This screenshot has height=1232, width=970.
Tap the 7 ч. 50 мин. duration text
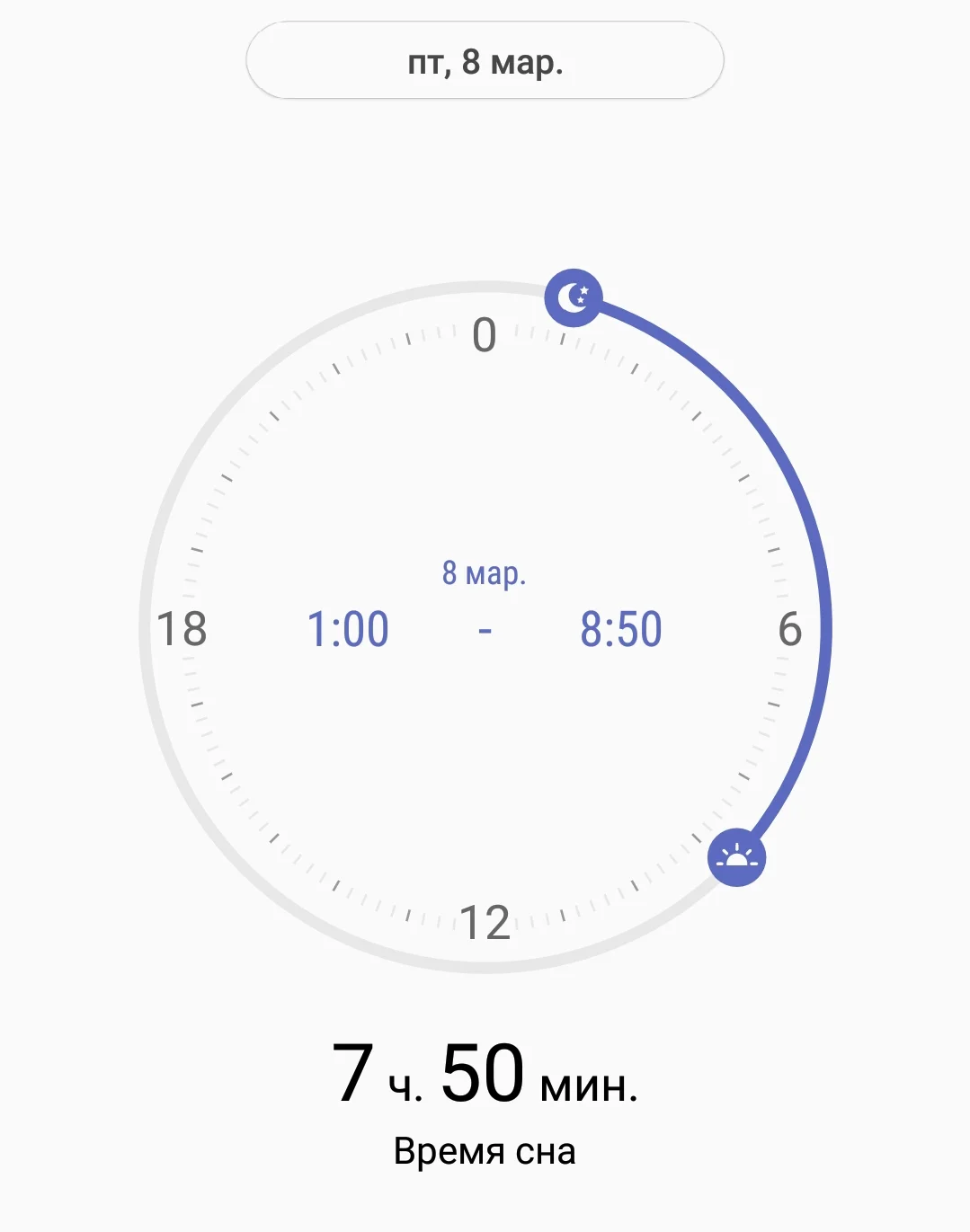[485, 1071]
